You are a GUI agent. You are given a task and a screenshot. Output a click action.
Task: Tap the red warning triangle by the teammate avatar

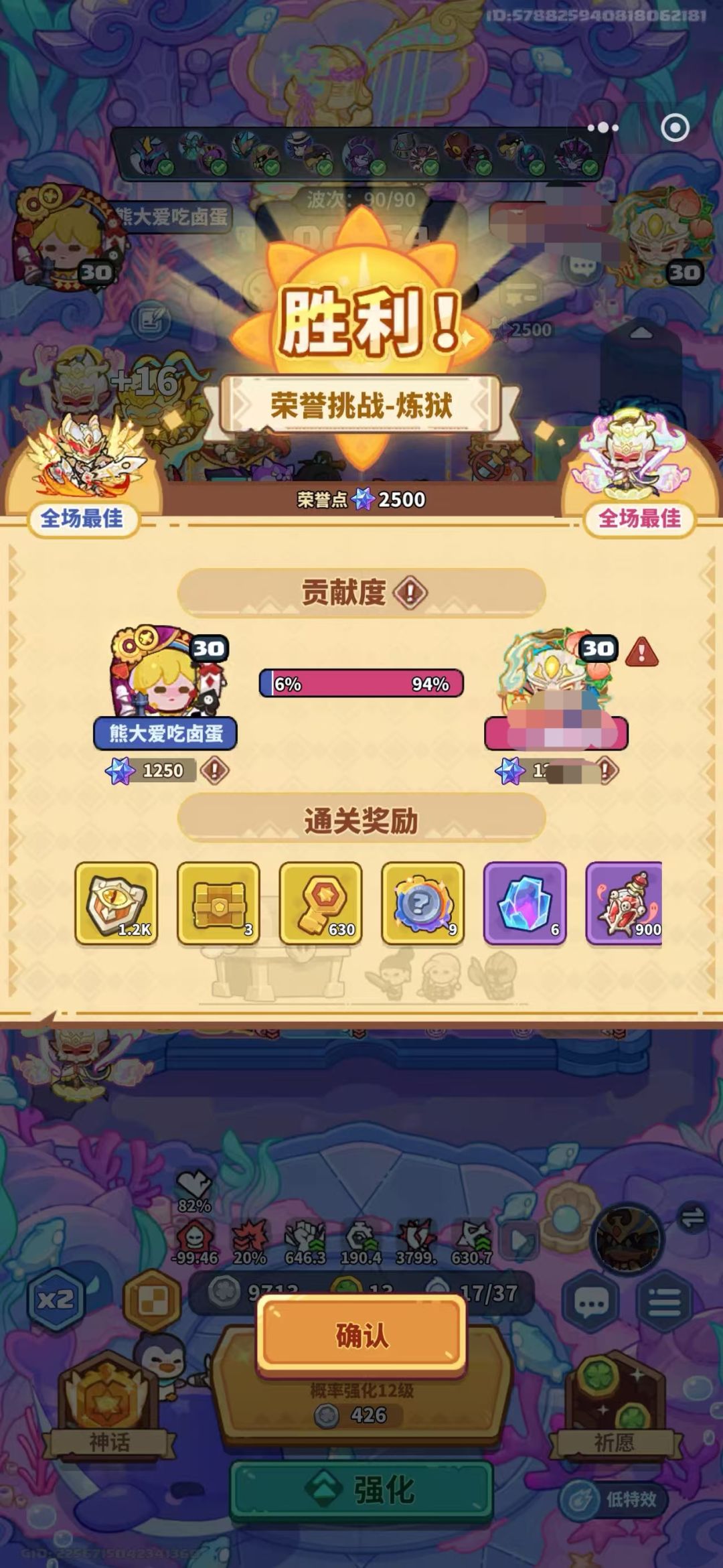pyautogui.click(x=641, y=652)
